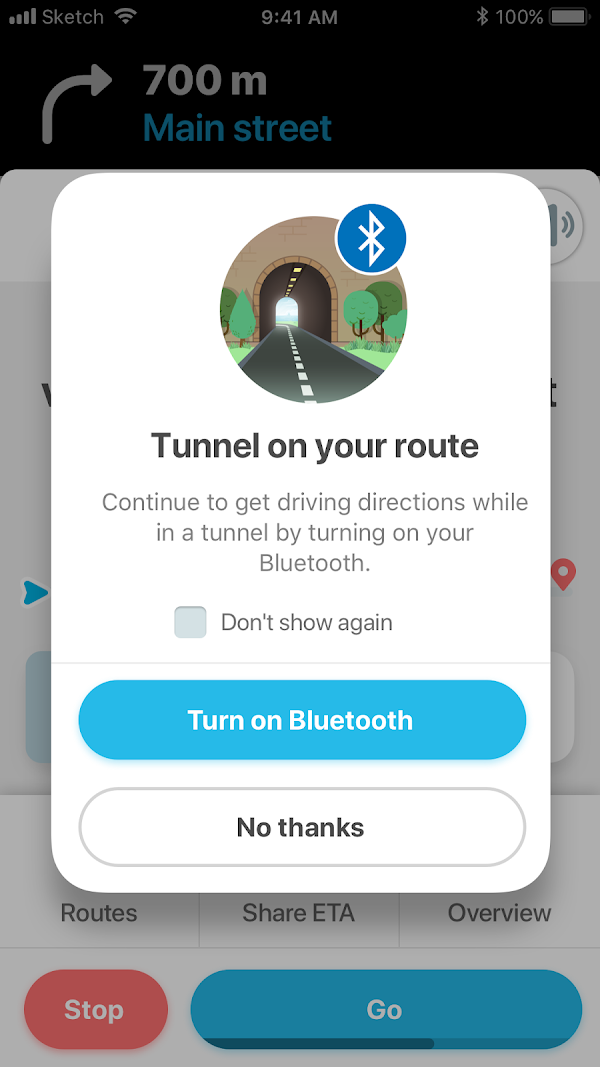The width and height of the screenshot is (600, 1067).
Task: Open the route Overview
Action: (x=499, y=913)
